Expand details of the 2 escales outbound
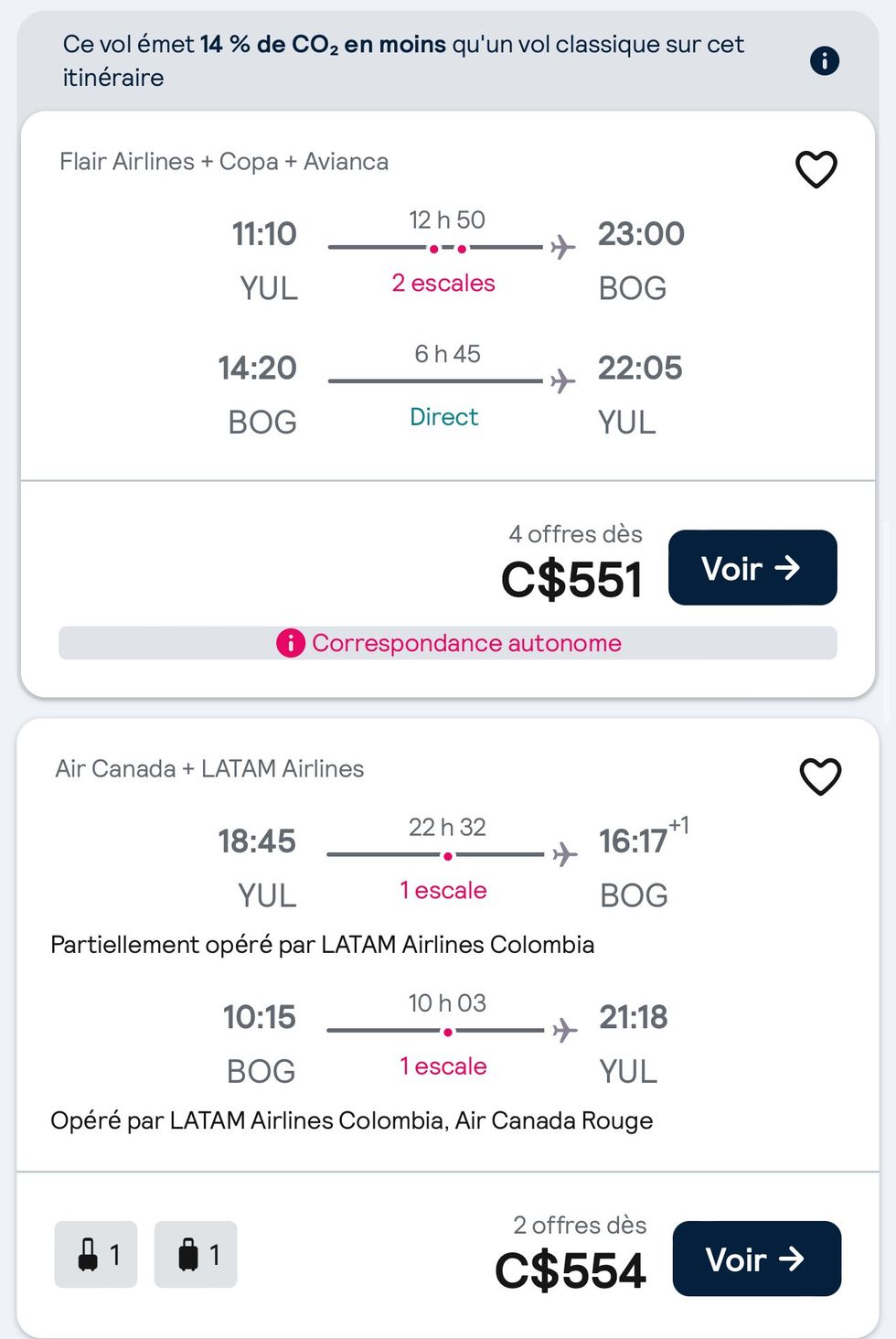The height and width of the screenshot is (1339, 896). pos(443,283)
